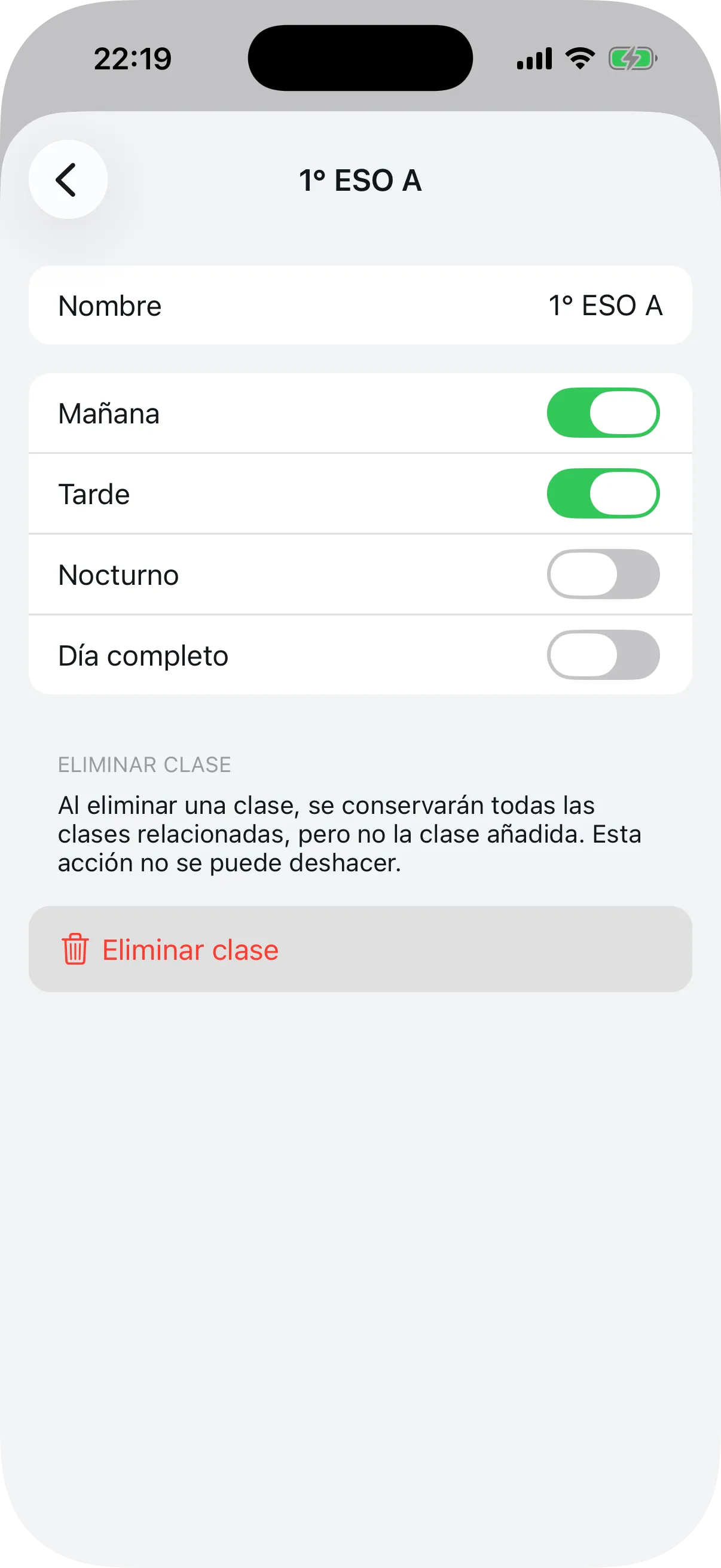Tap the Eliminar clase button
This screenshot has height=1568, width=721.
360,948
